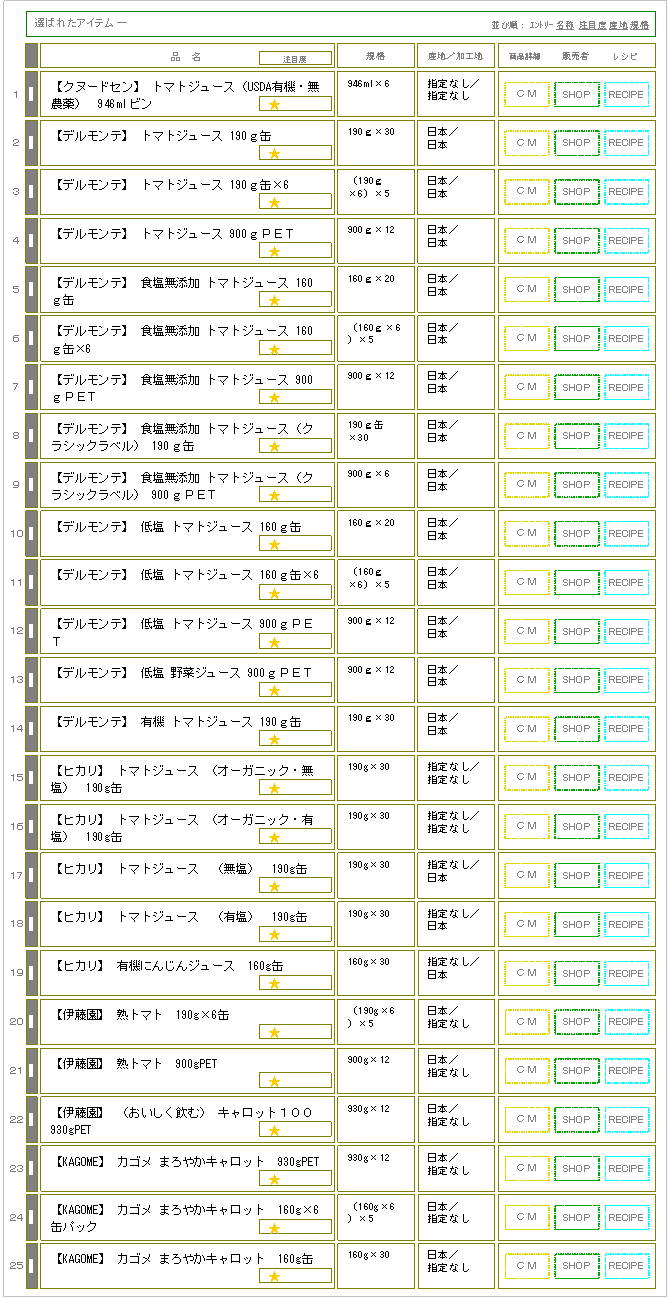Sort the list by 注目度
Screen dimensions: 668x1298
(592, 23)
